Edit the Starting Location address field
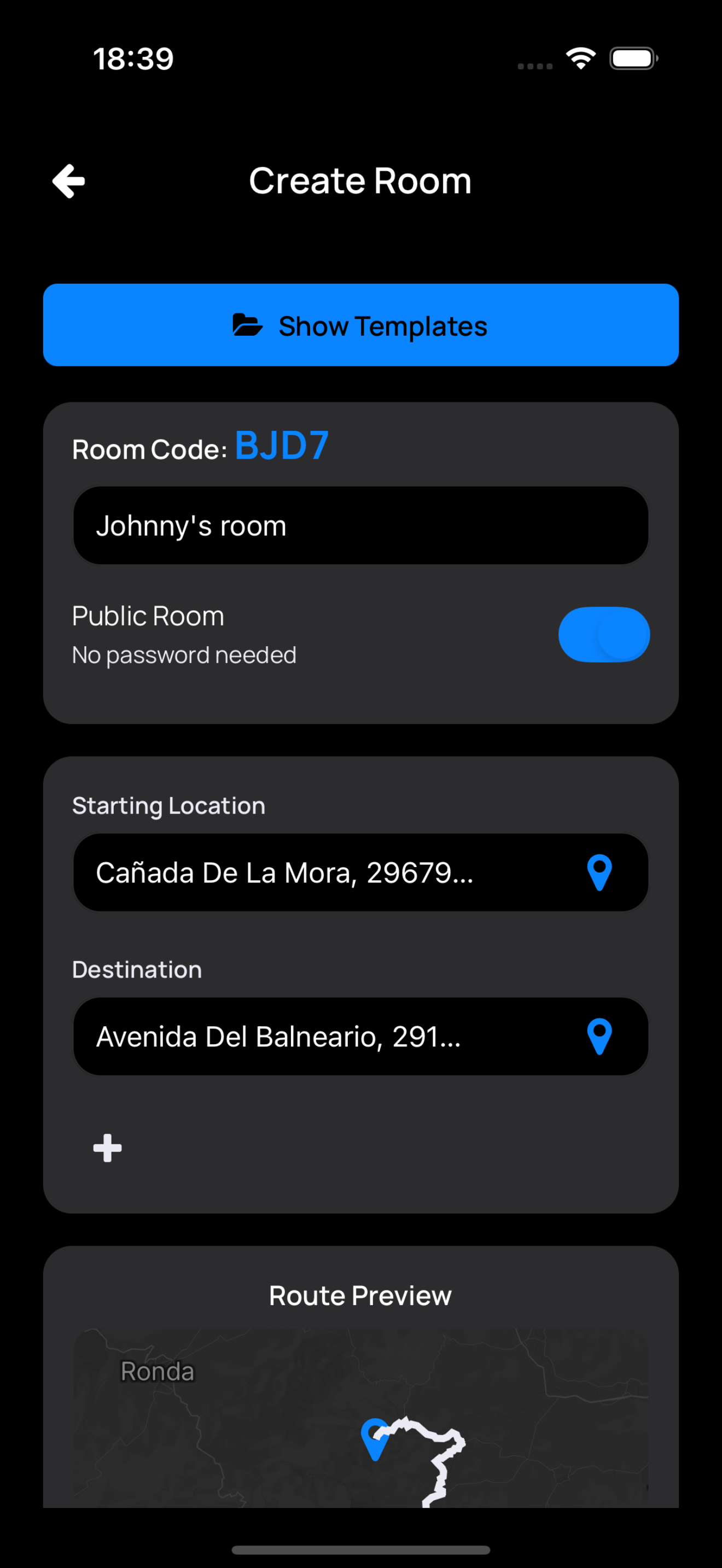722x1568 pixels. click(323, 872)
